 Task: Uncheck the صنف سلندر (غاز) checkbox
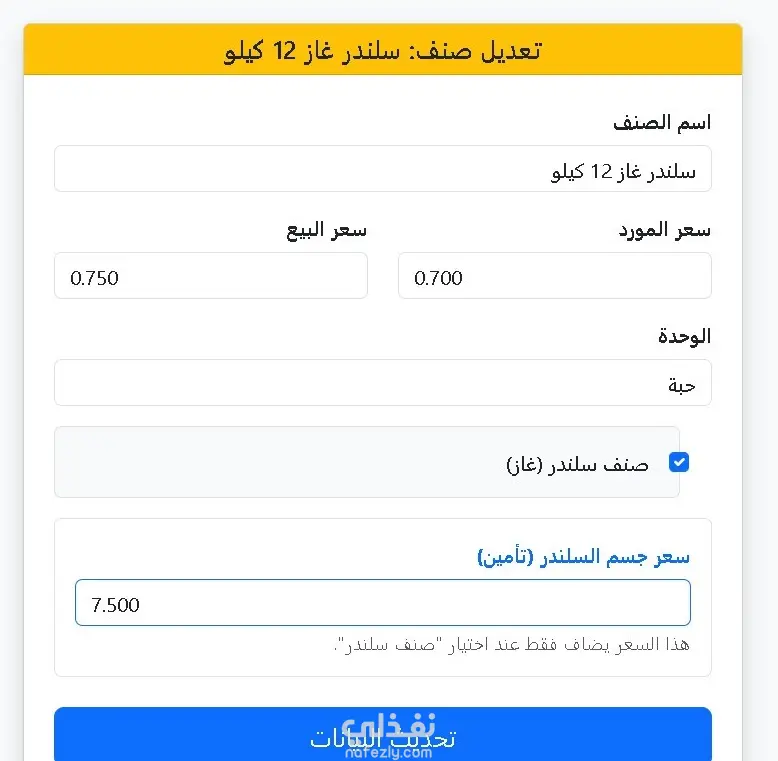click(678, 462)
